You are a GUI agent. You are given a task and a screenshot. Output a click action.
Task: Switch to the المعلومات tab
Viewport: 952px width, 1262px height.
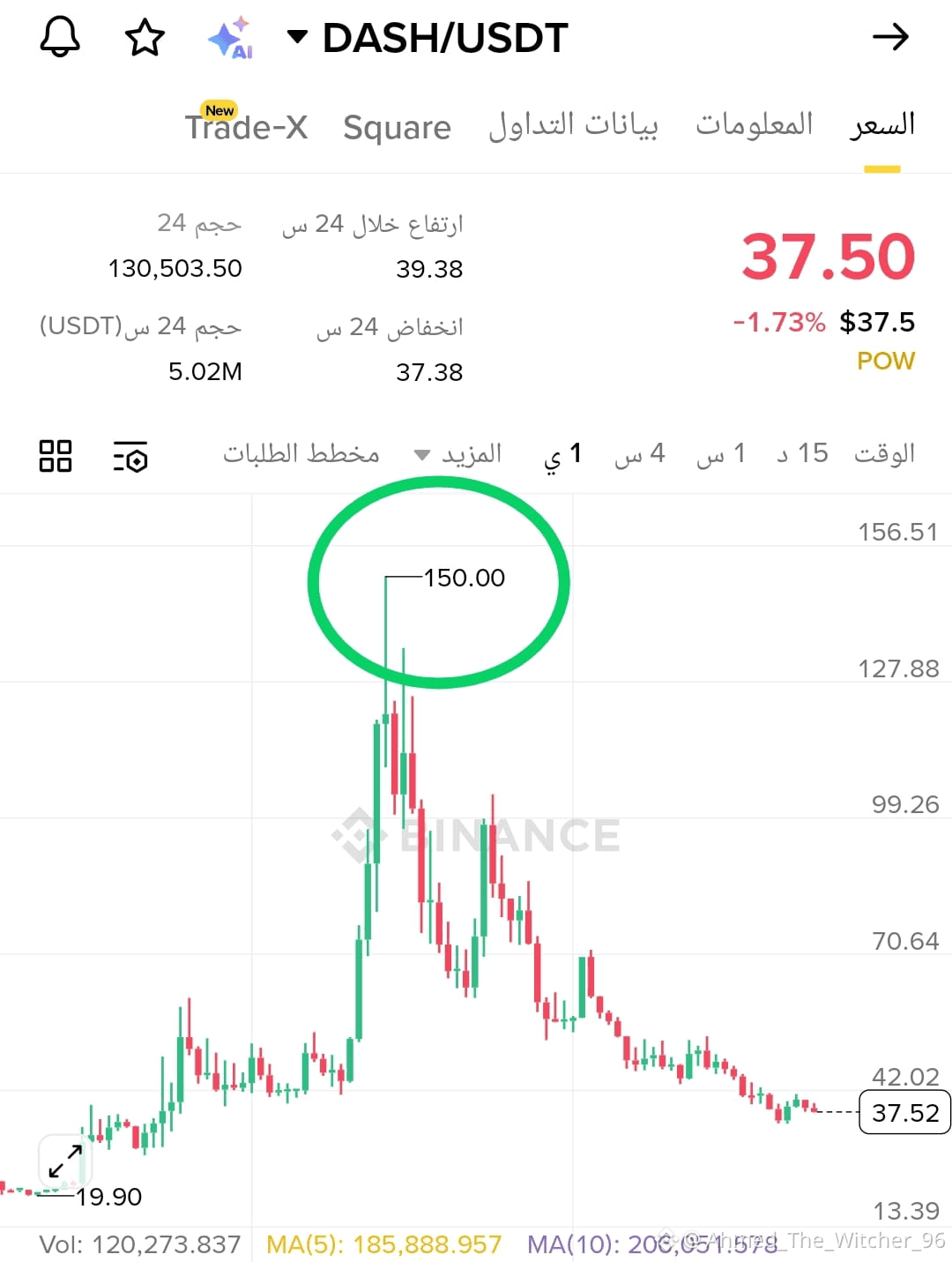click(x=754, y=125)
